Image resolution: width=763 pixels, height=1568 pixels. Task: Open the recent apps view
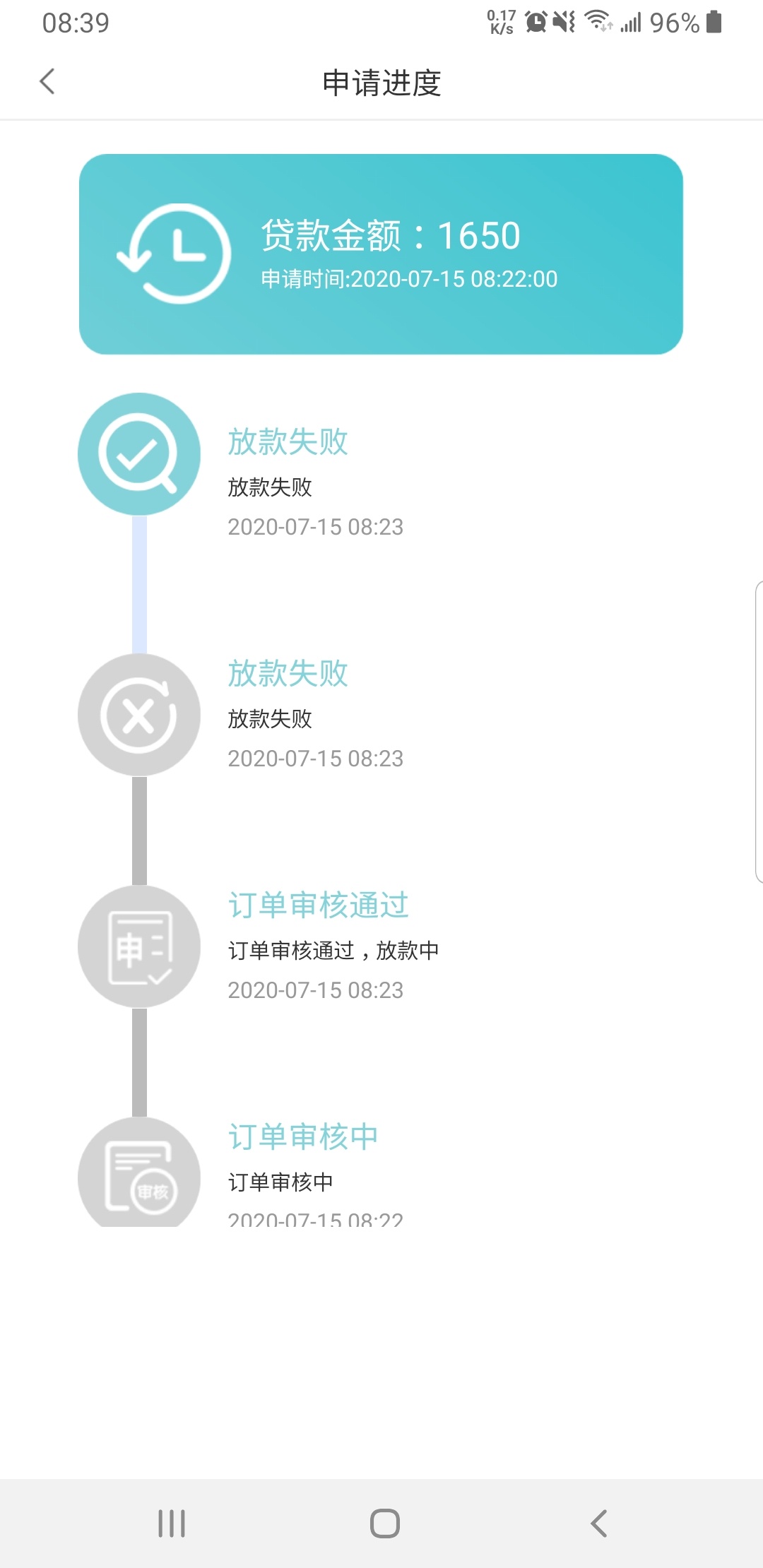click(172, 1523)
